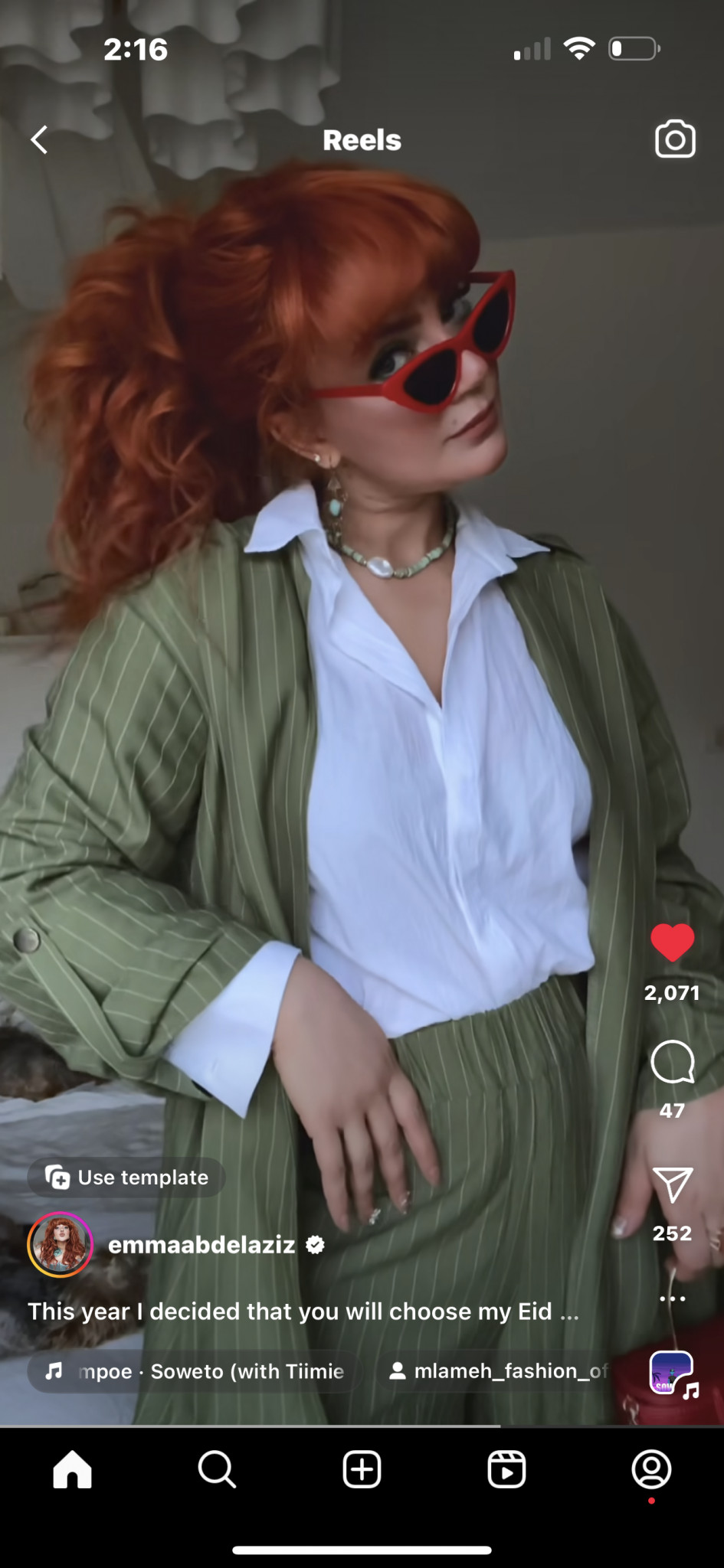Expand the caption about Eid

coord(303,1312)
